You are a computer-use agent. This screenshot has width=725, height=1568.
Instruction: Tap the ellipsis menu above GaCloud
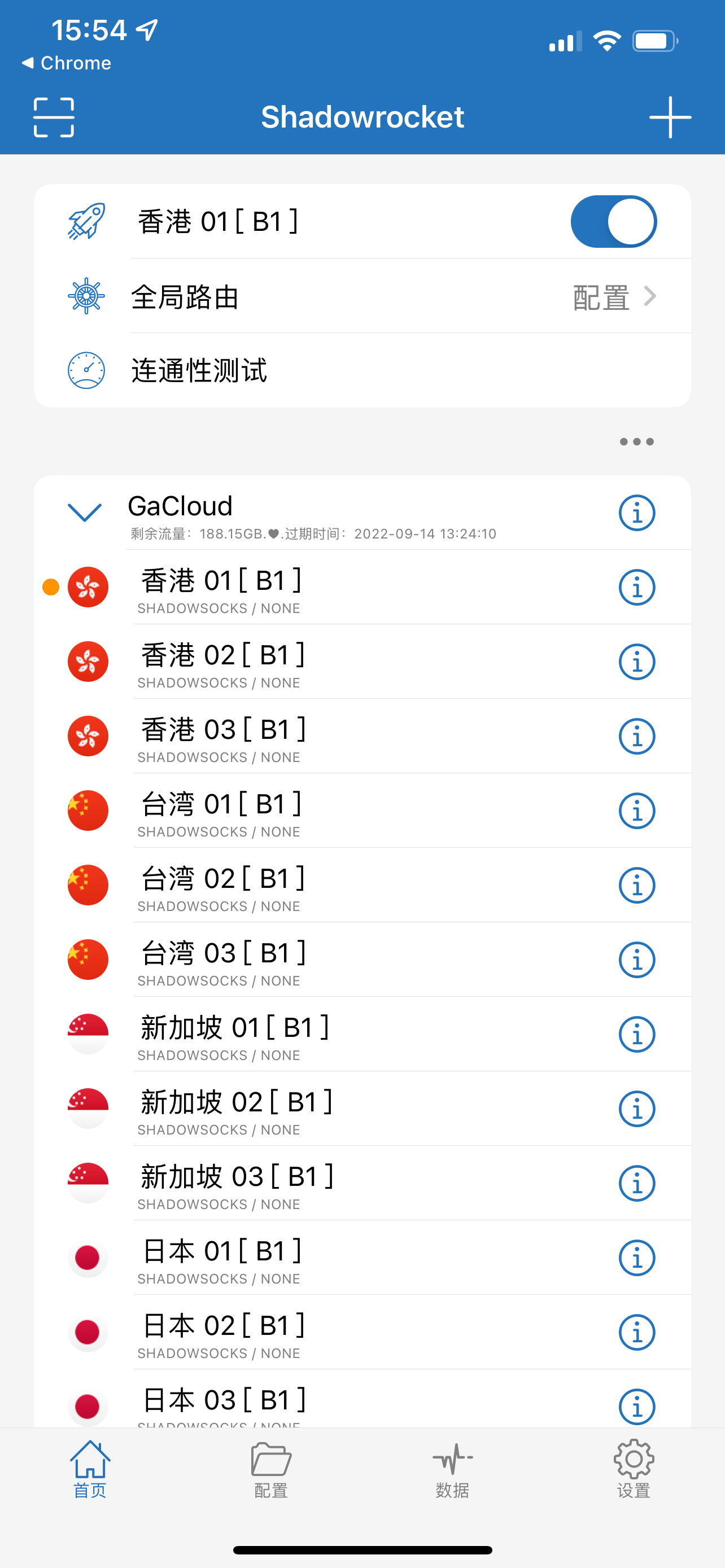(x=637, y=441)
